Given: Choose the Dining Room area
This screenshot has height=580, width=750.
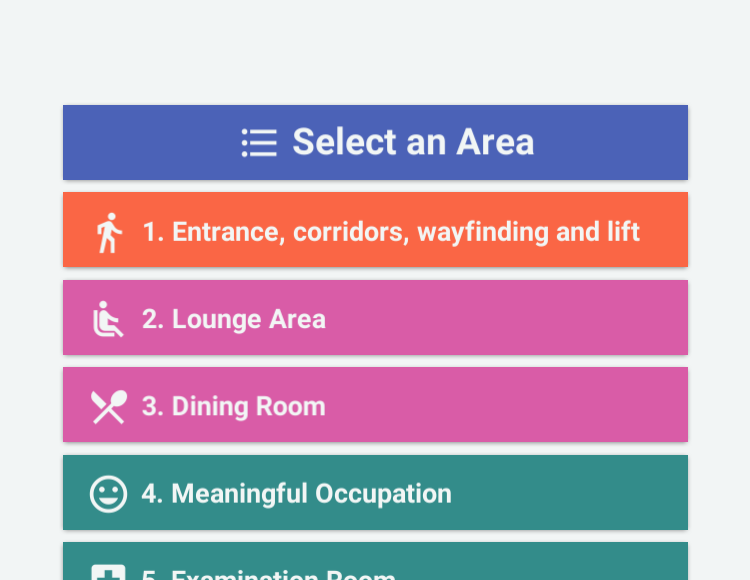Looking at the screenshot, I should tap(375, 405).
